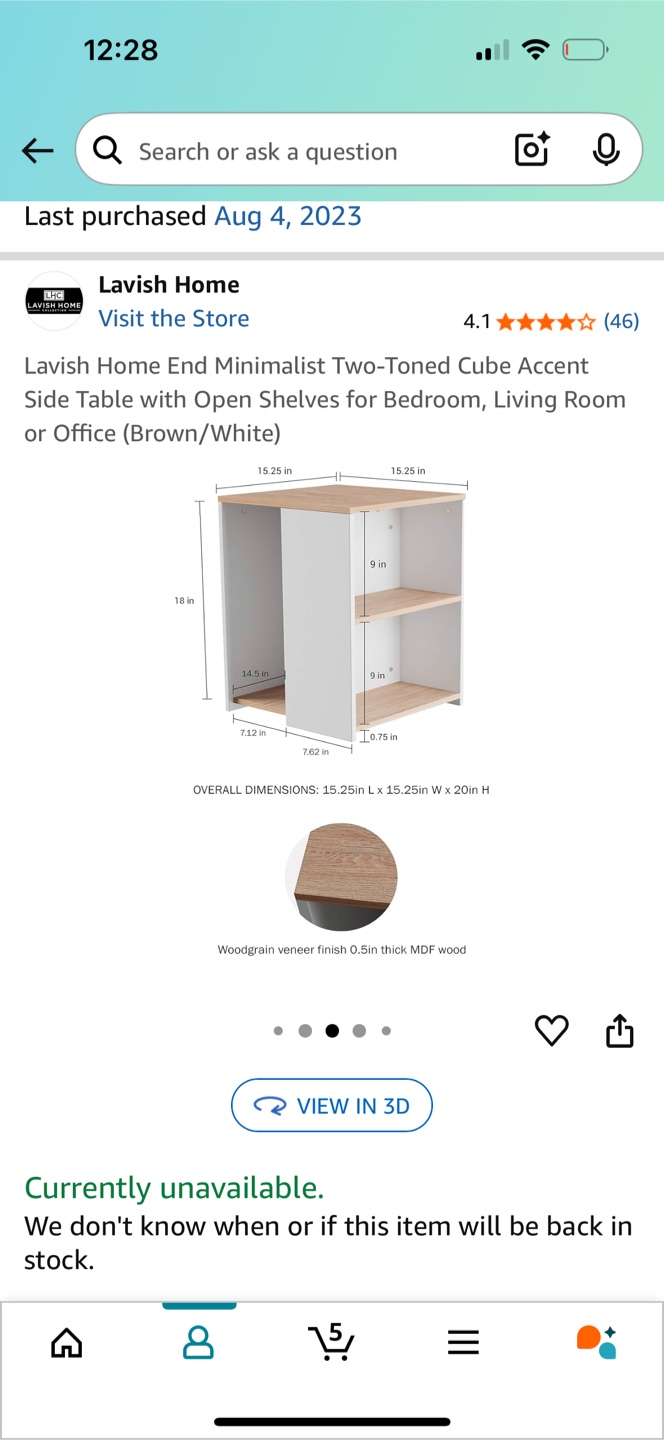The image size is (664, 1440).
Task: Open the Aug 4, 2023 purchase link
Action: coord(288,216)
